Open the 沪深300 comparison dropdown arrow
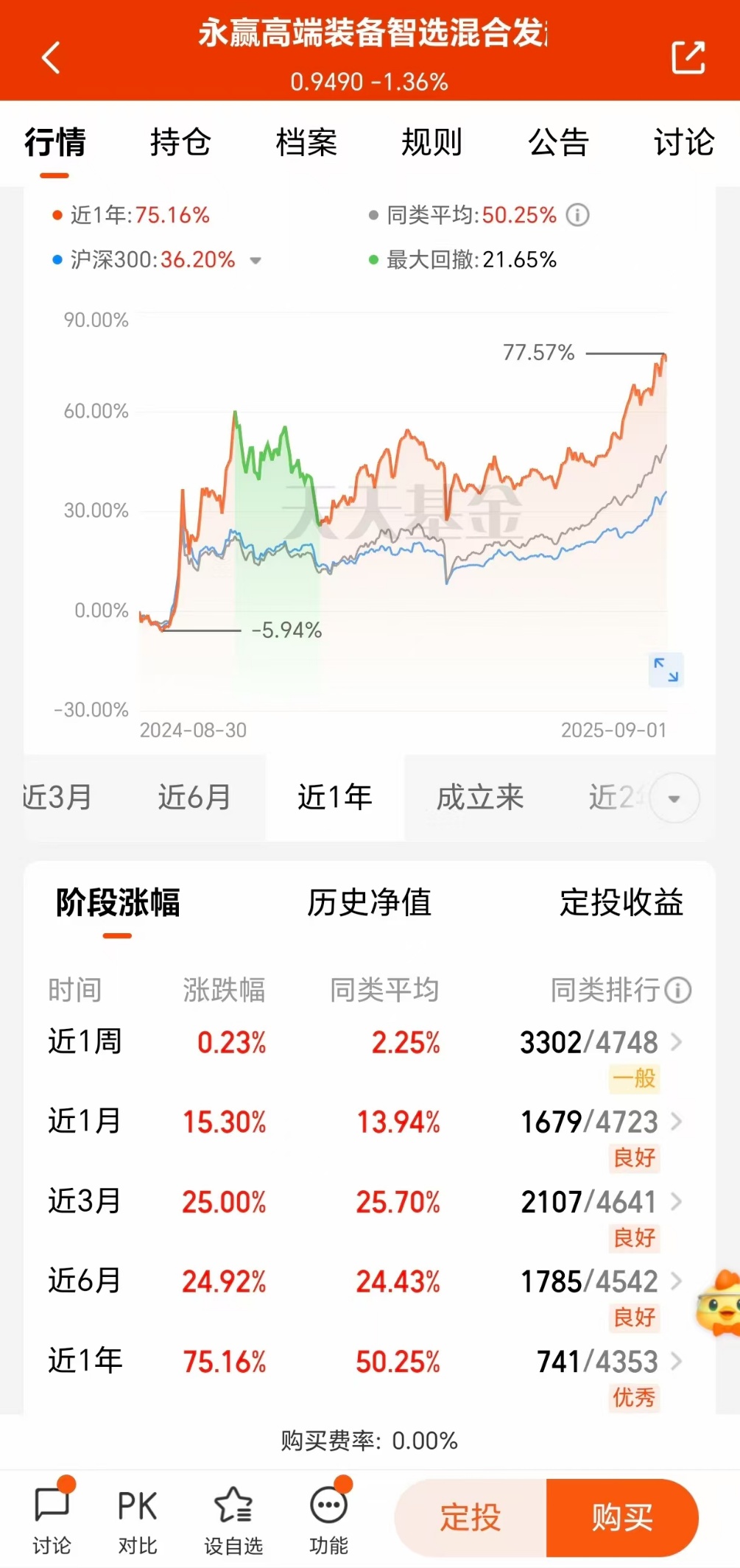Viewport: 740px width, 1568px height. (255, 261)
